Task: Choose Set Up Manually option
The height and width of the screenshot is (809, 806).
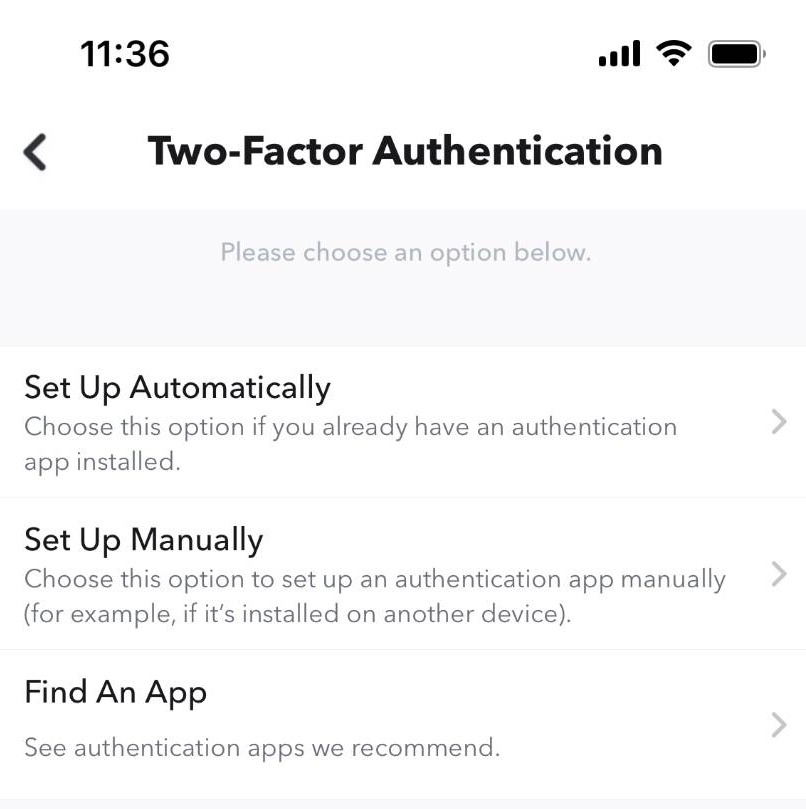Action: coord(400,575)
